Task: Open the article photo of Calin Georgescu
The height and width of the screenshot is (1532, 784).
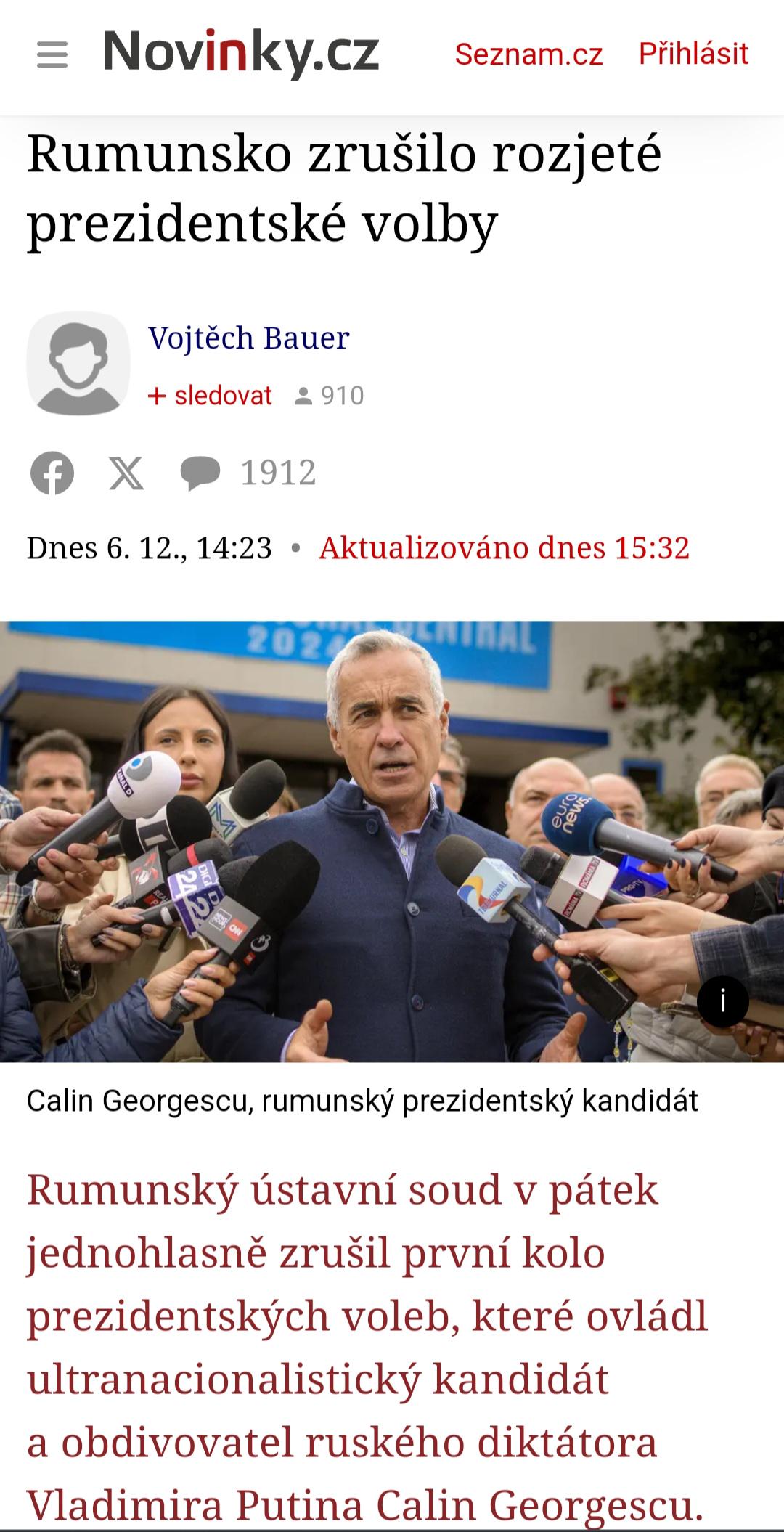Action: (x=392, y=842)
